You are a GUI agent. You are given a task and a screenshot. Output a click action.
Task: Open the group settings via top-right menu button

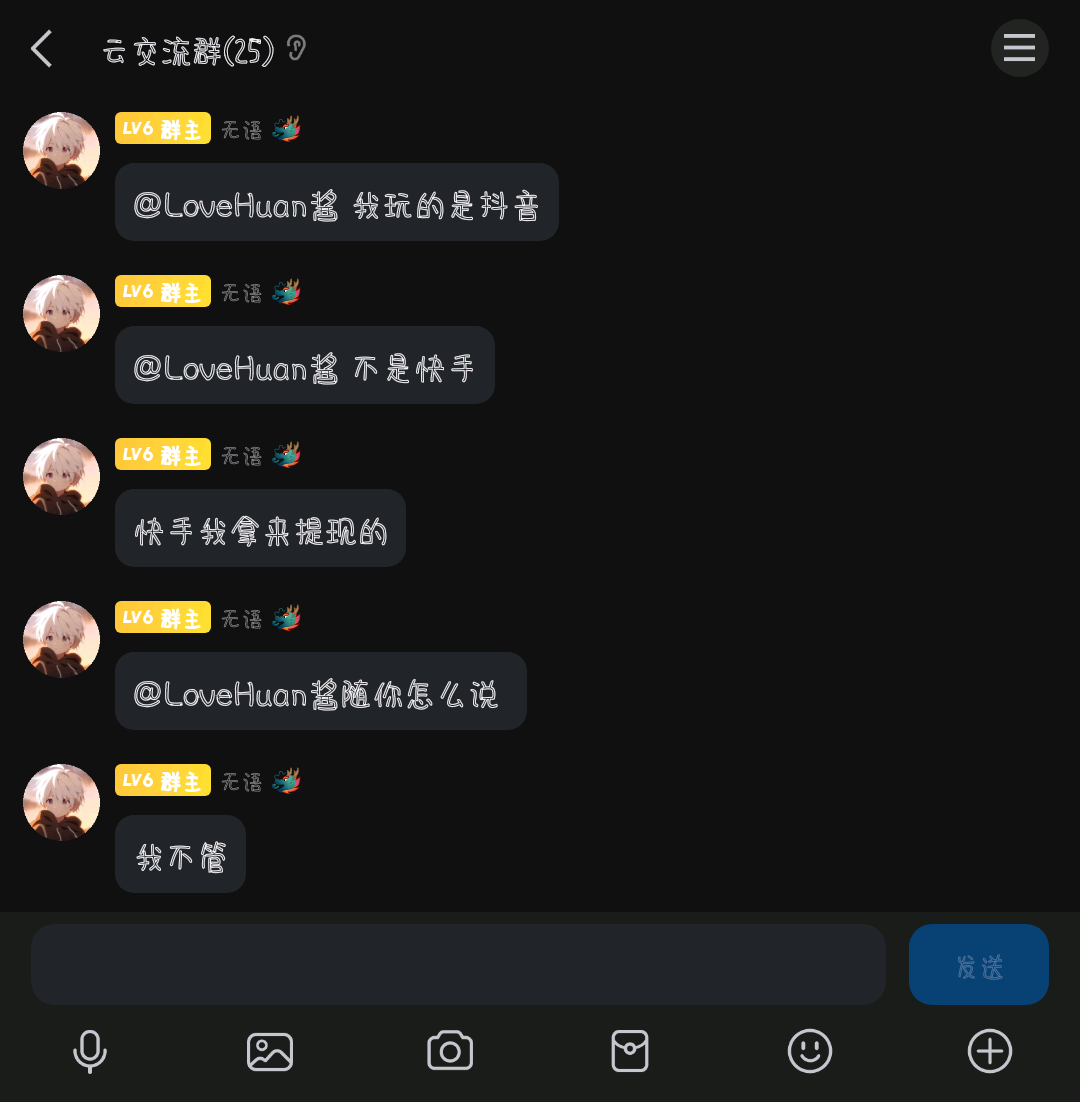click(1019, 48)
